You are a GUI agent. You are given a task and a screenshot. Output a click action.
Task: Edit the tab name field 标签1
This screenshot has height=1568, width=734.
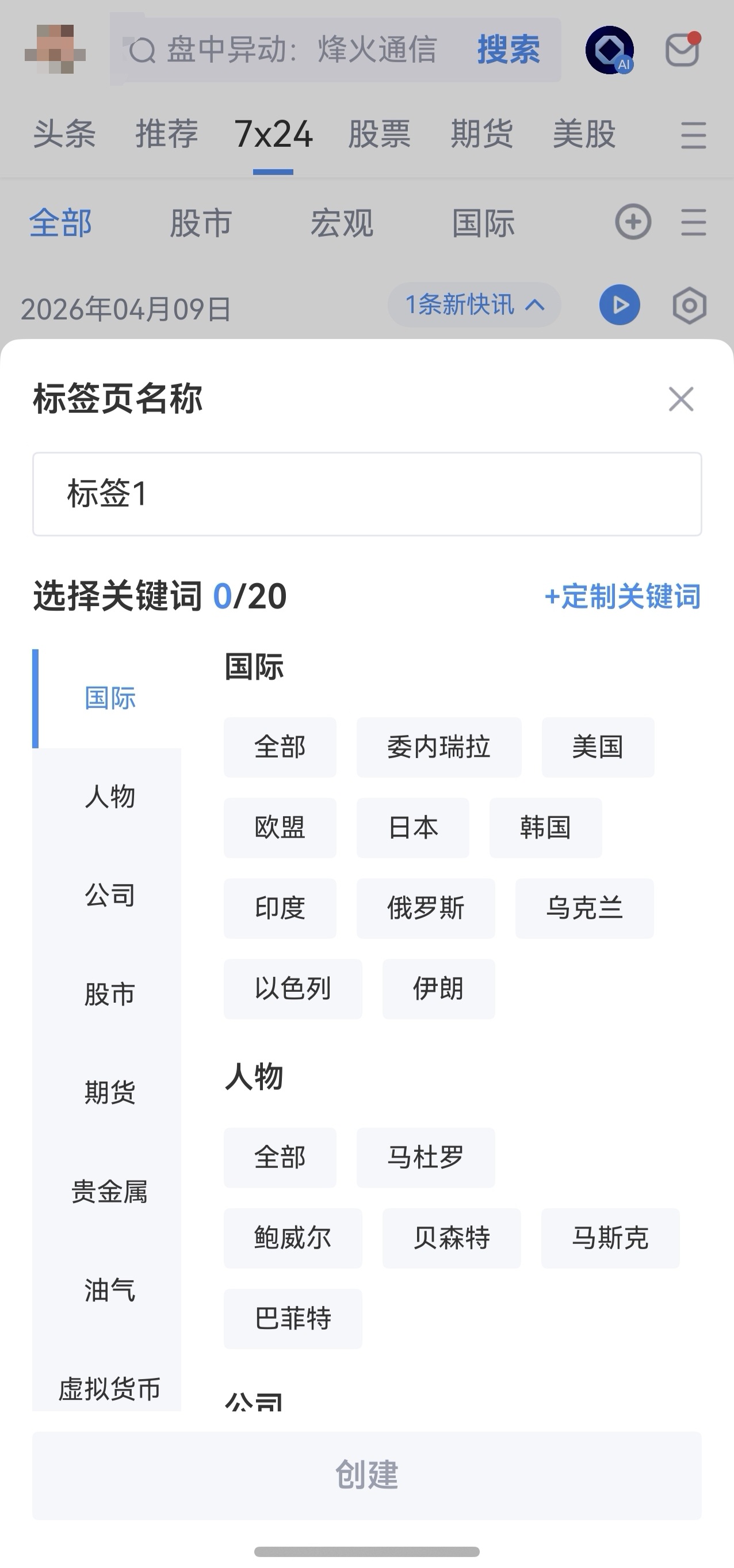tap(366, 494)
